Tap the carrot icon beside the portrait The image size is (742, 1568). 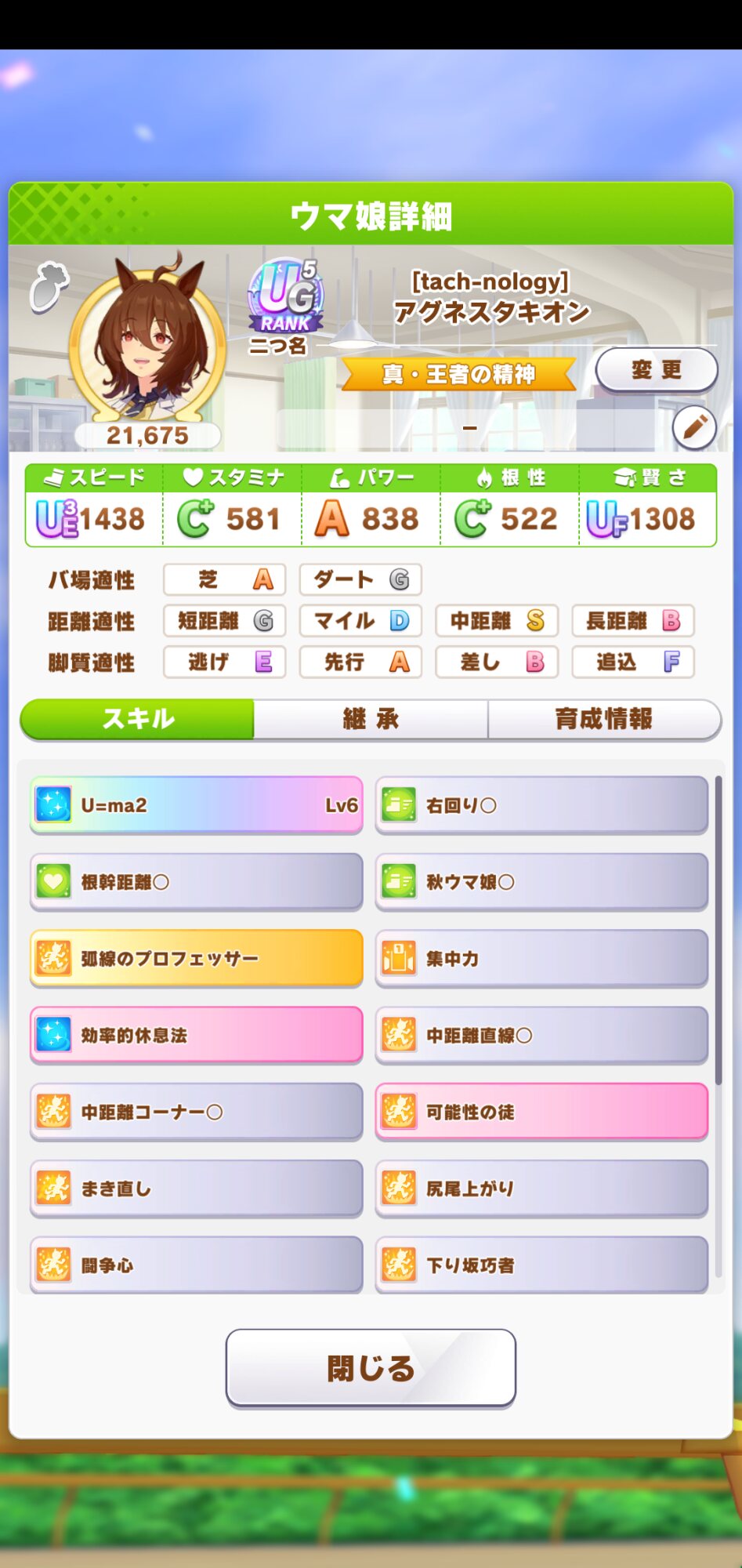[49, 287]
